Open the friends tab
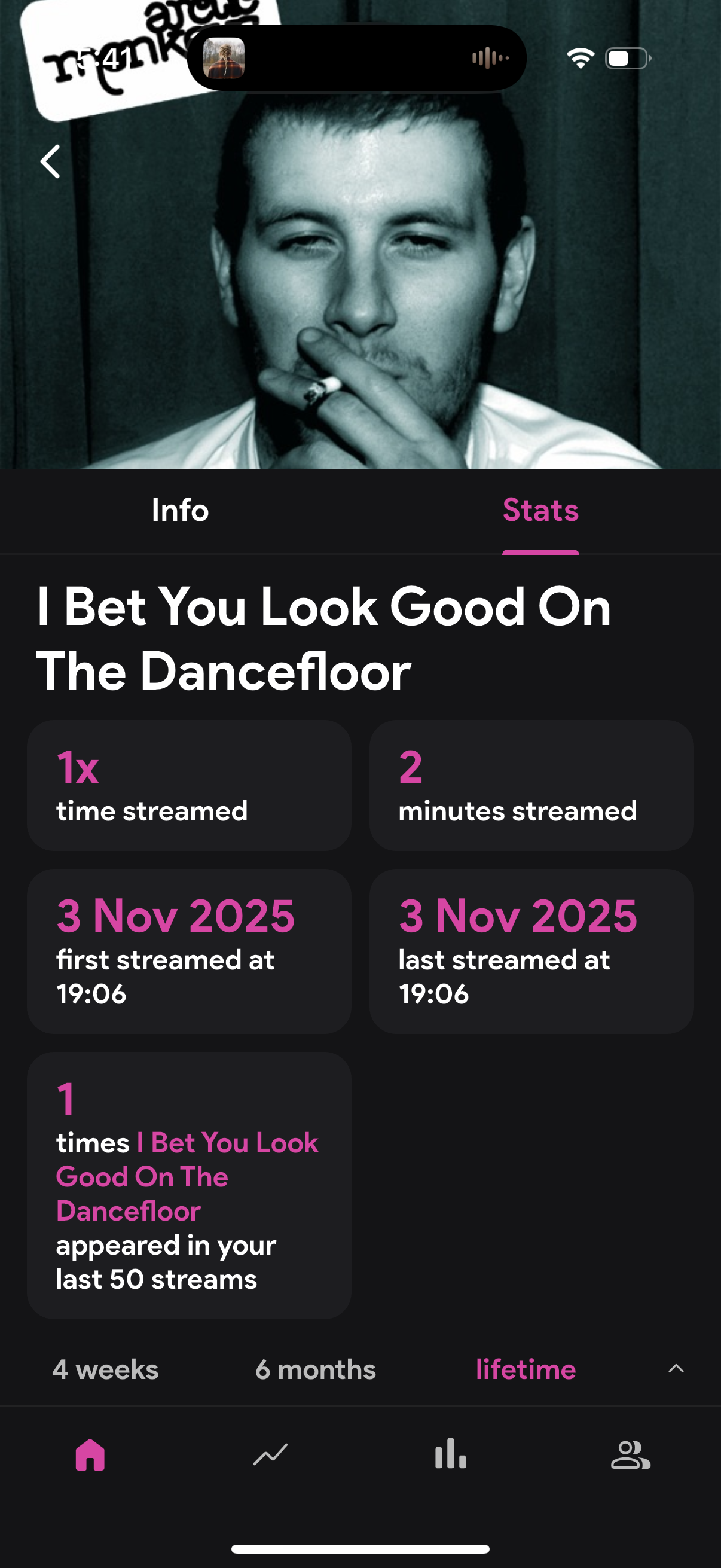 [631, 1455]
